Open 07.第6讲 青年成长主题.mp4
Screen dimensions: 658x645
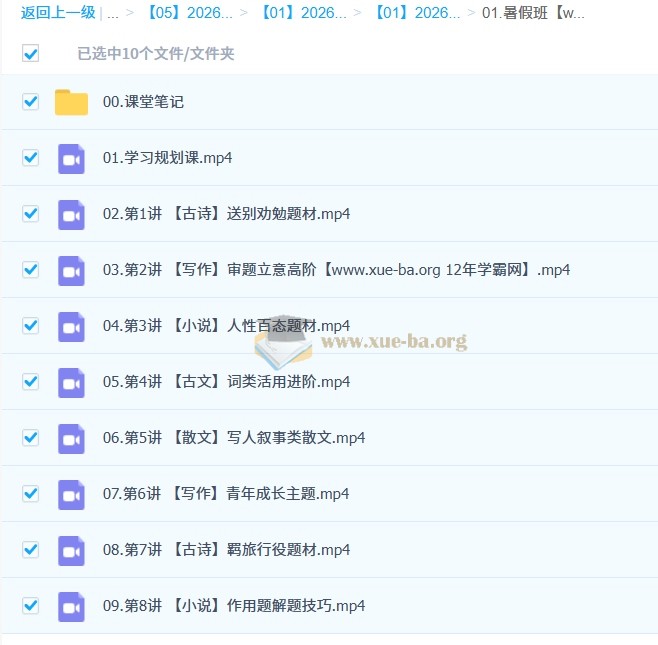click(226, 494)
